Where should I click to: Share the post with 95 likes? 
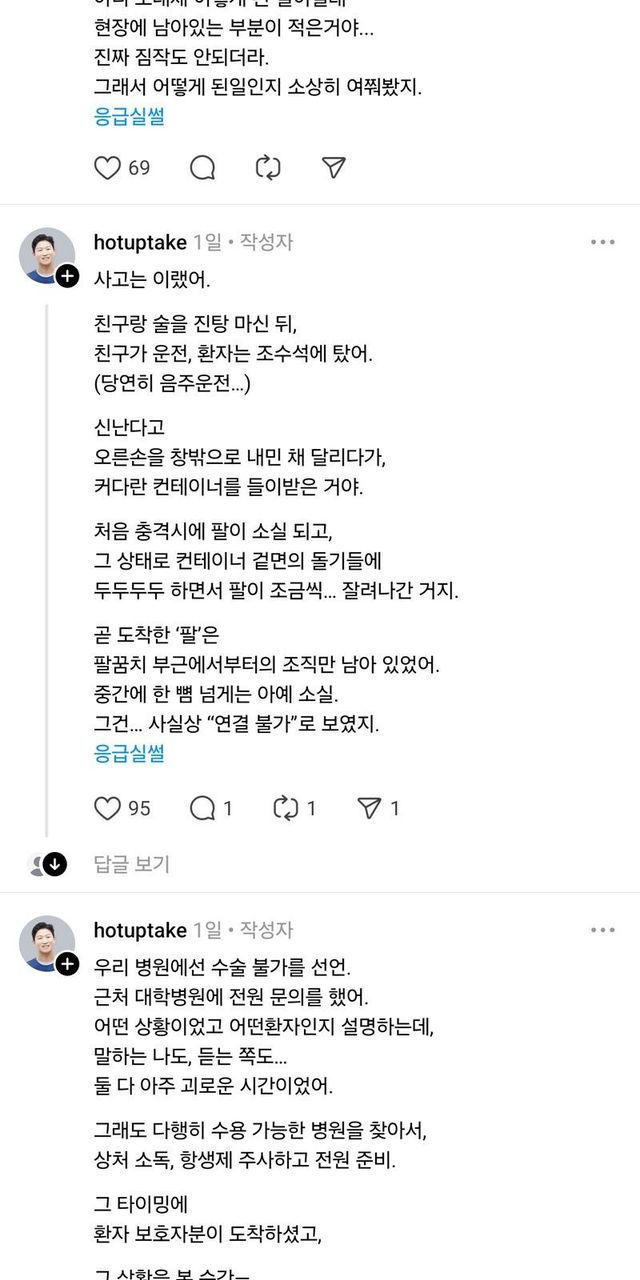[370, 808]
